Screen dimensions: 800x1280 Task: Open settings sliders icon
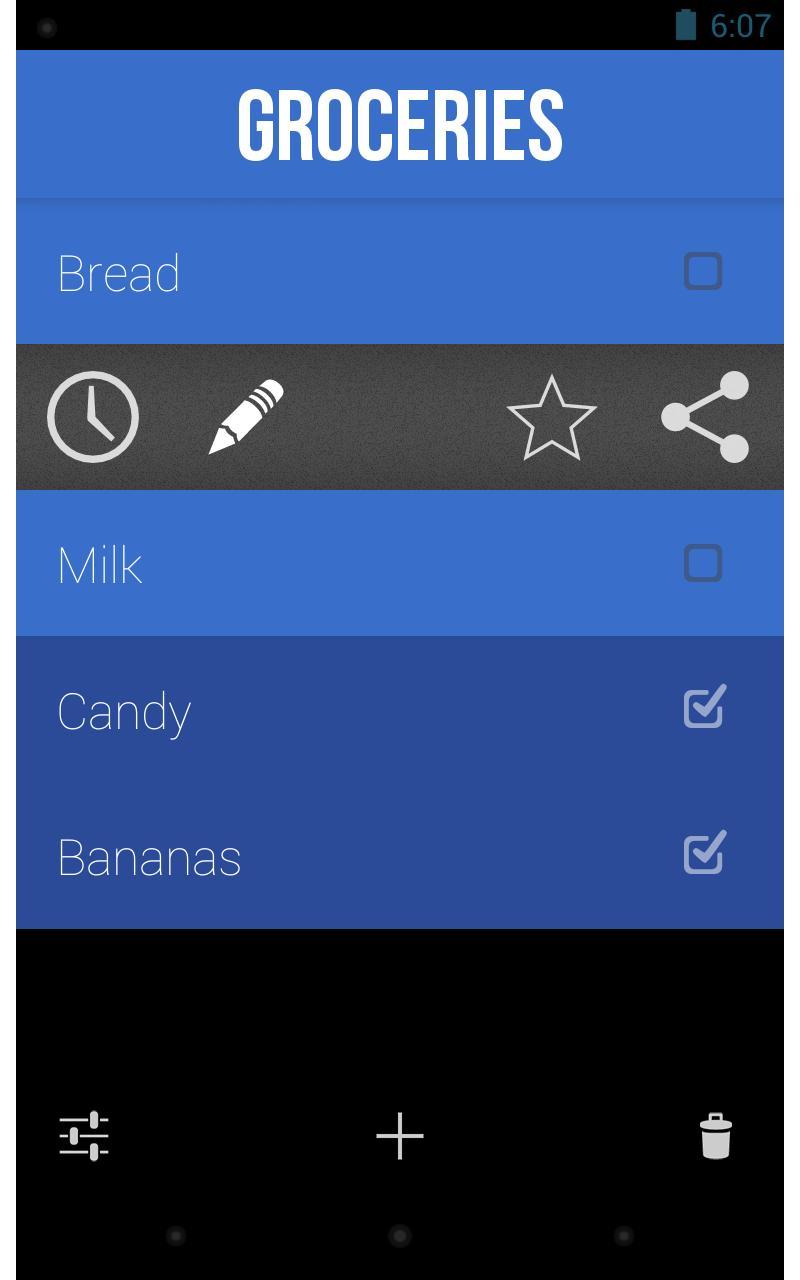coord(84,1136)
